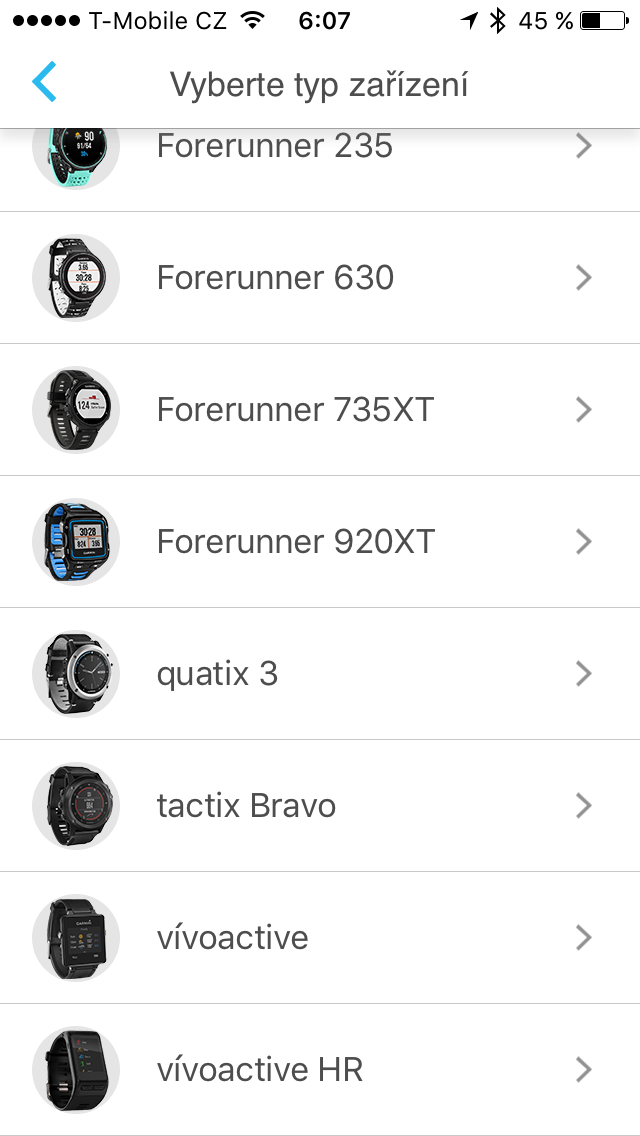The image size is (640, 1136).
Task: Pick the Forerunner 920XT watch
Action: coord(320,541)
